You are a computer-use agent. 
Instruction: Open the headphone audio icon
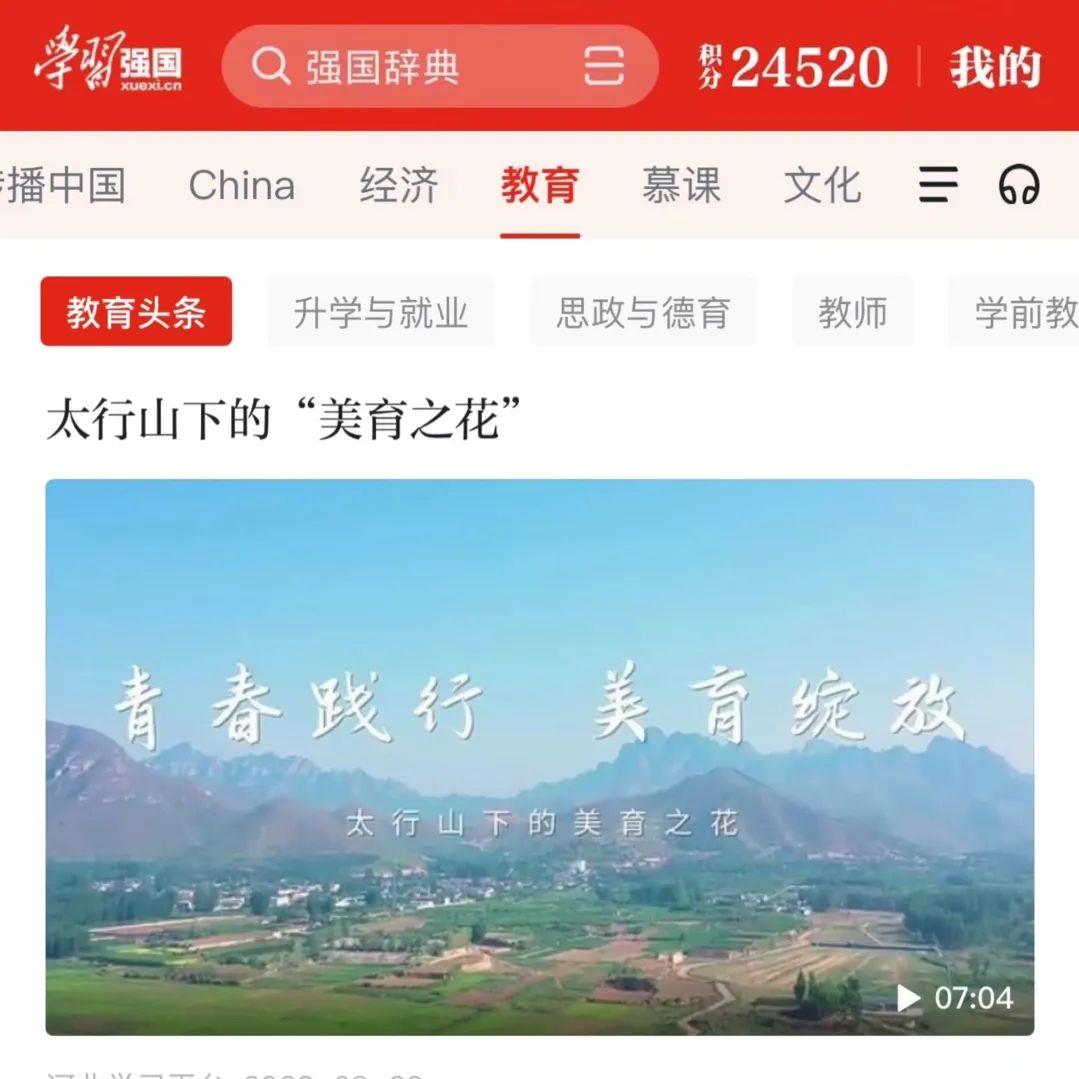(x=1019, y=186)
